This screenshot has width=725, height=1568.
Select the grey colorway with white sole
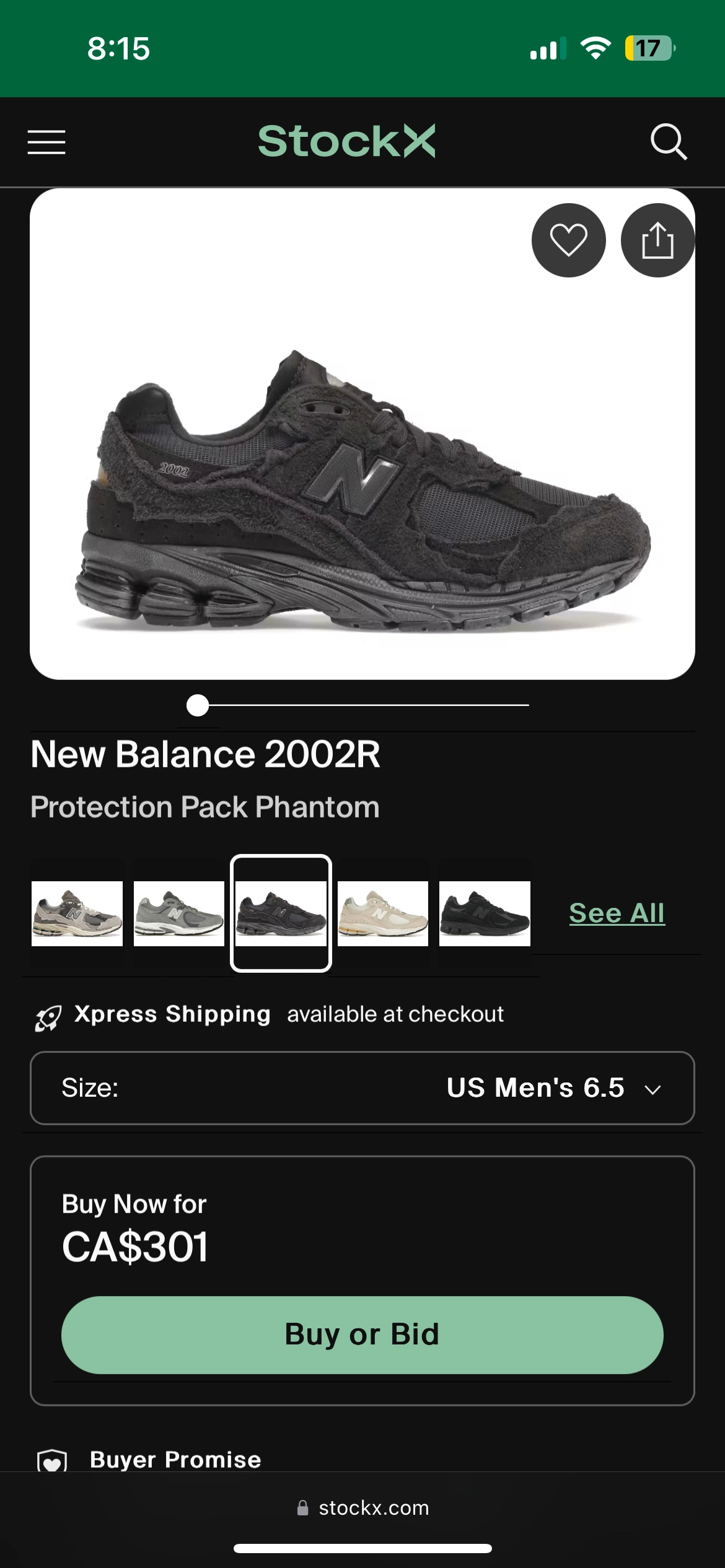click(179, 913)
